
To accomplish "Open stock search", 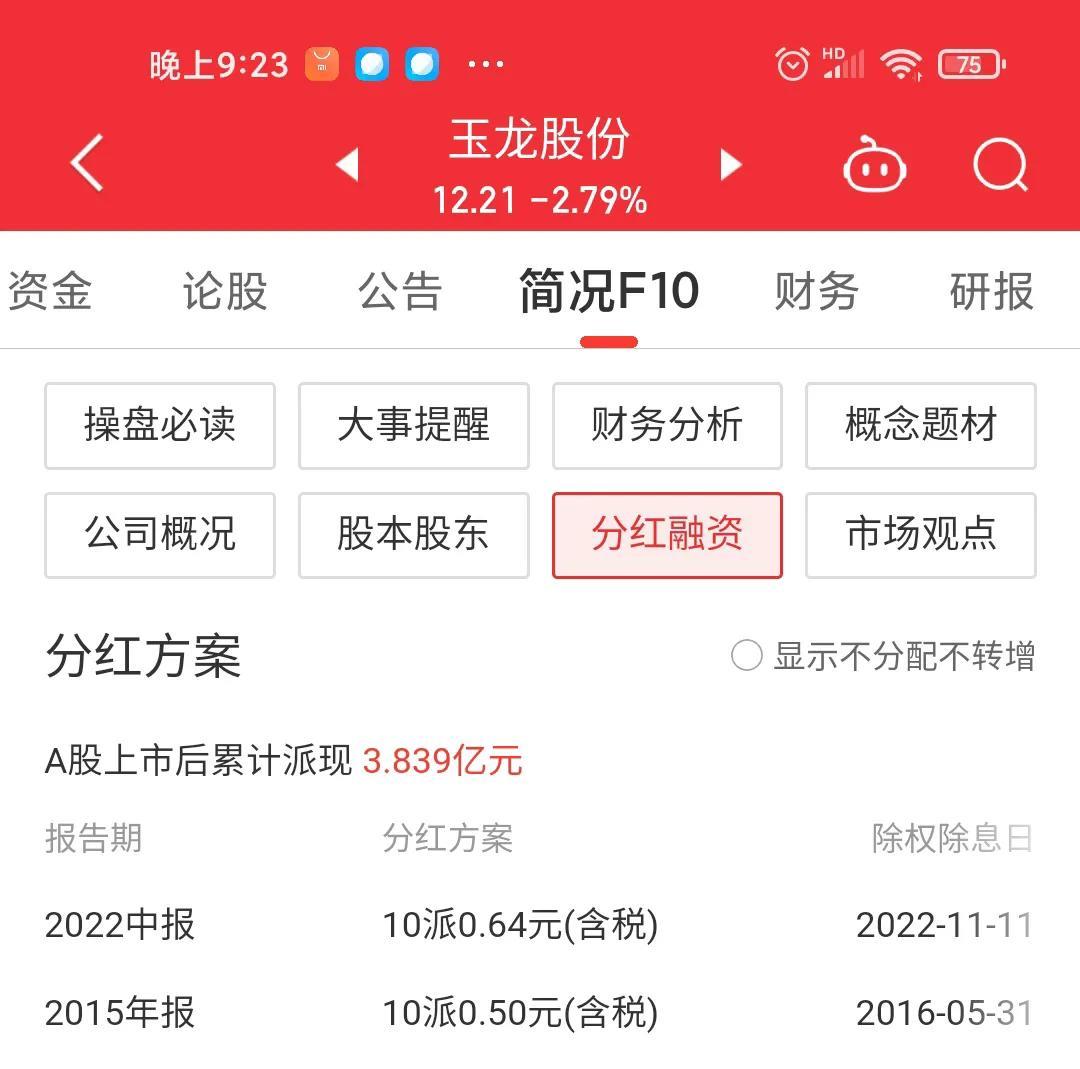I will (x=1000, y=165).
